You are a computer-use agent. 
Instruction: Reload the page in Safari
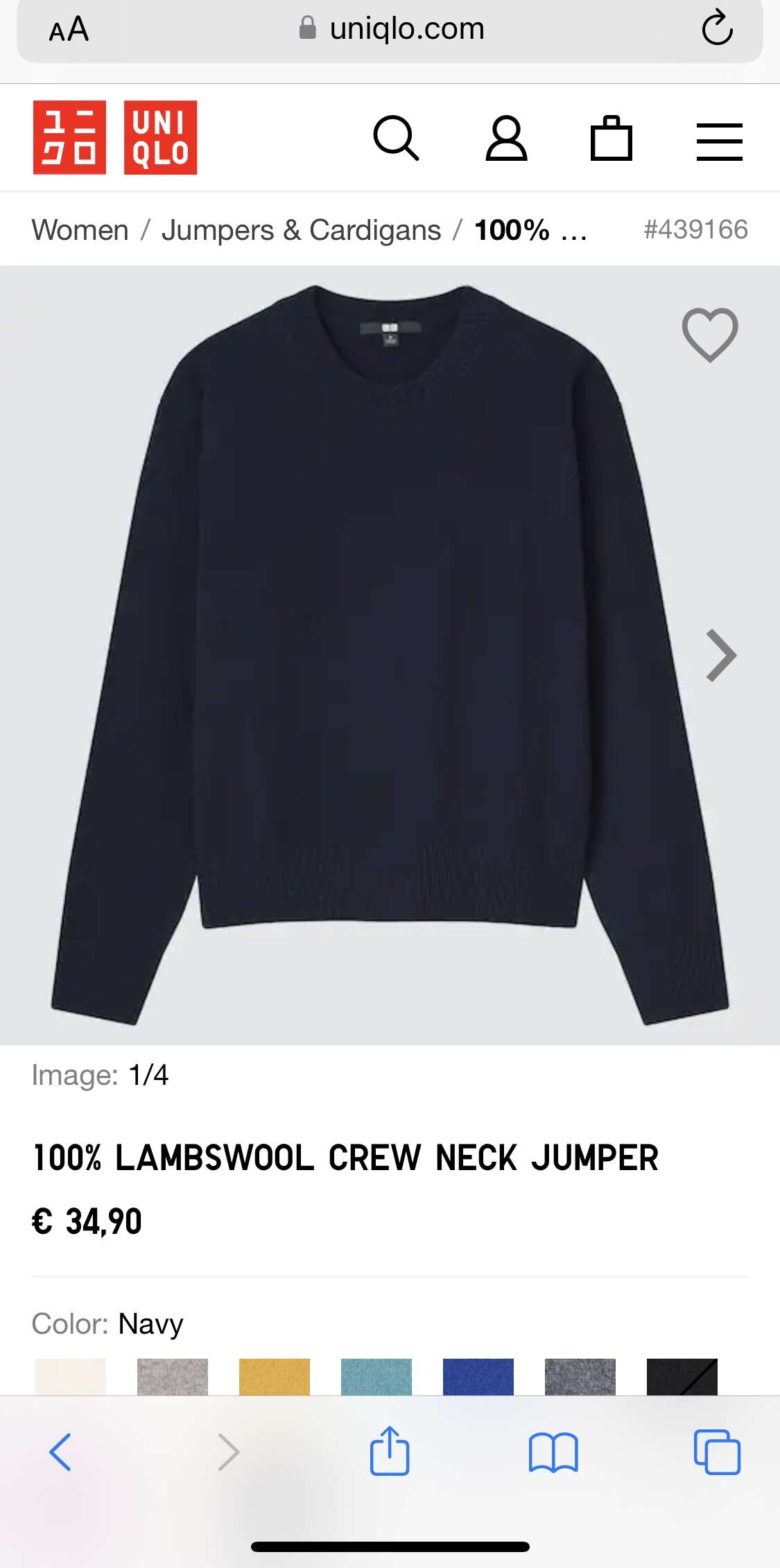(717, 28)
